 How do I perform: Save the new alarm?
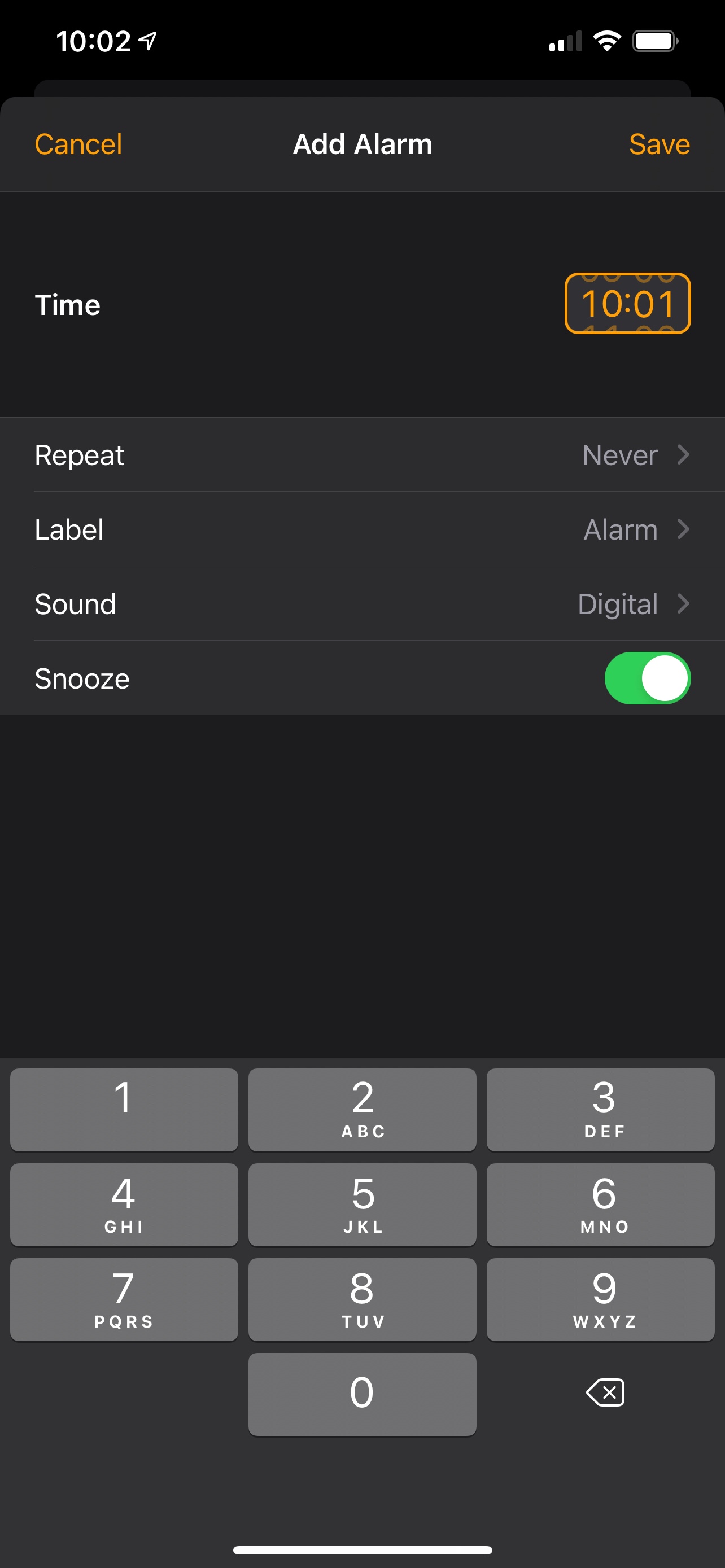[658, 144]
